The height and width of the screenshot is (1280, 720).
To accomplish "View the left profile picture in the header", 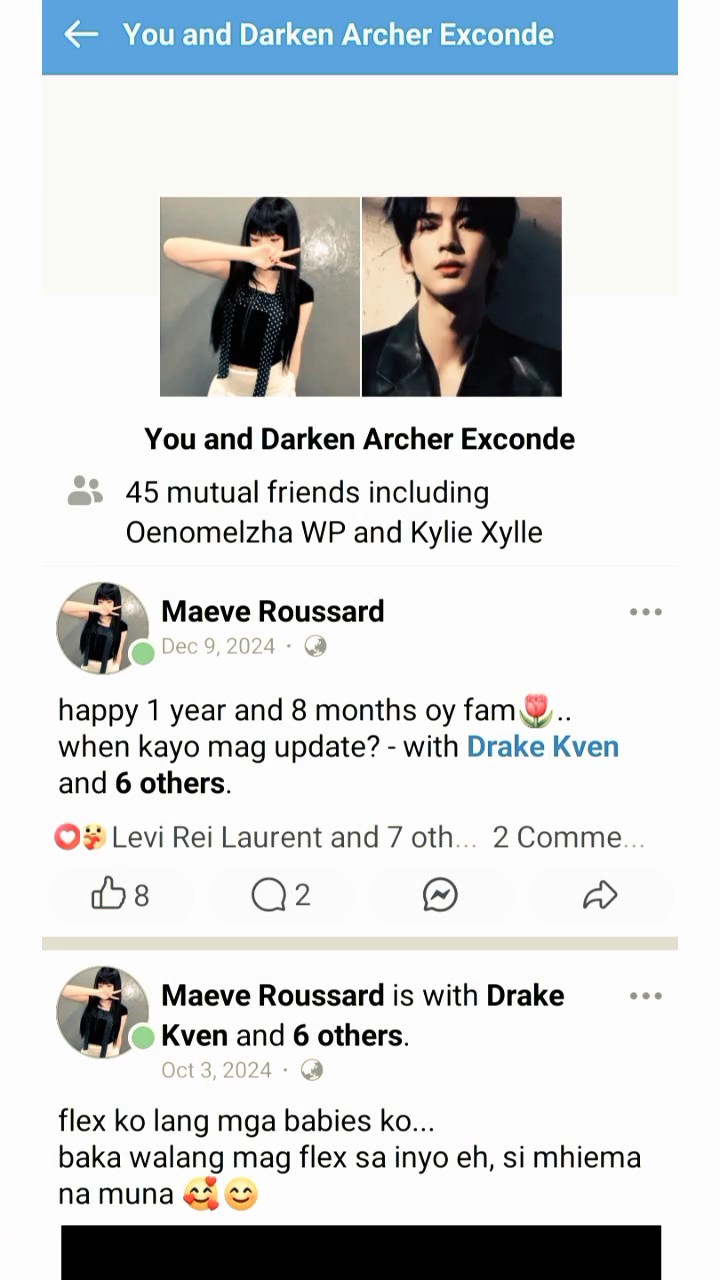I will (x=260, y=297).
